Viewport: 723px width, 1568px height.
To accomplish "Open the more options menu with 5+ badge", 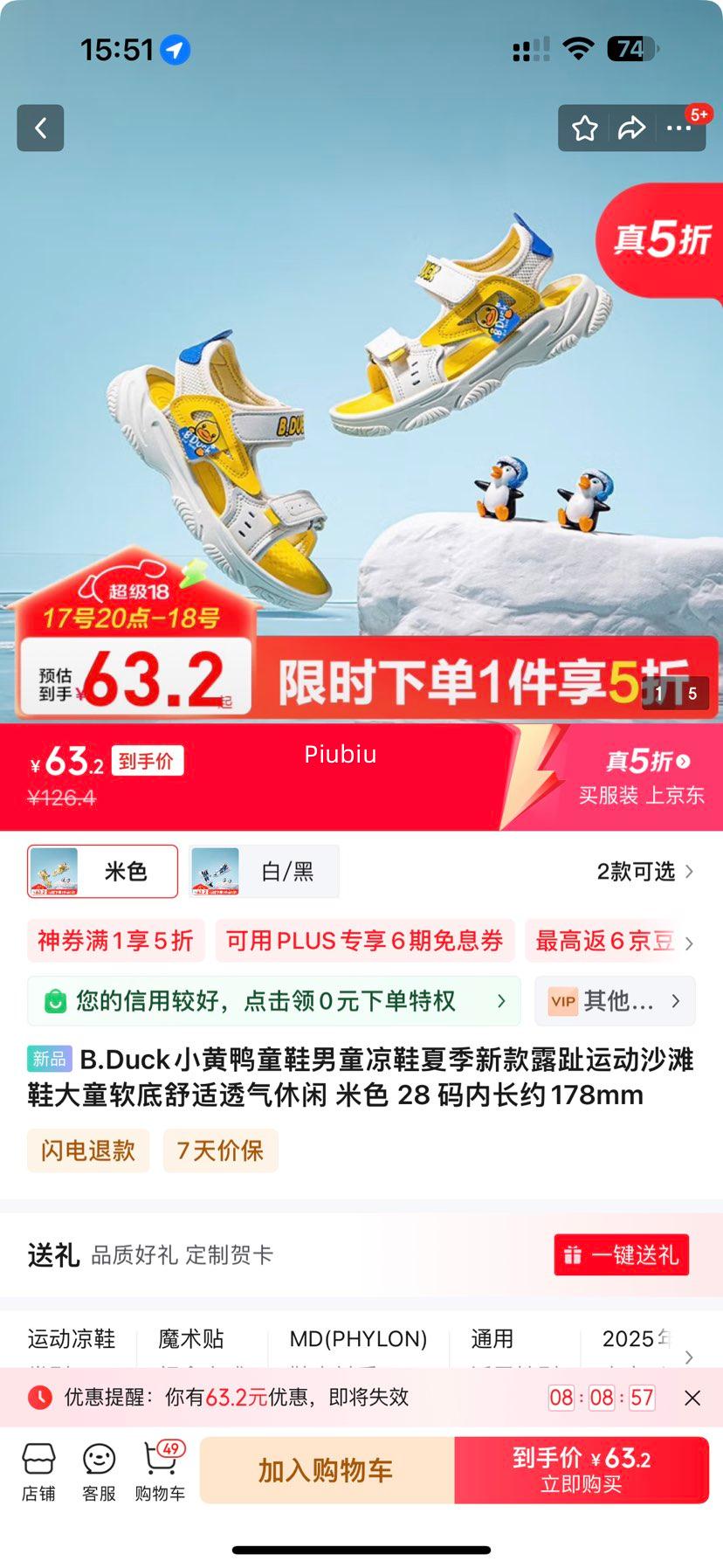I will coord(678,128).
